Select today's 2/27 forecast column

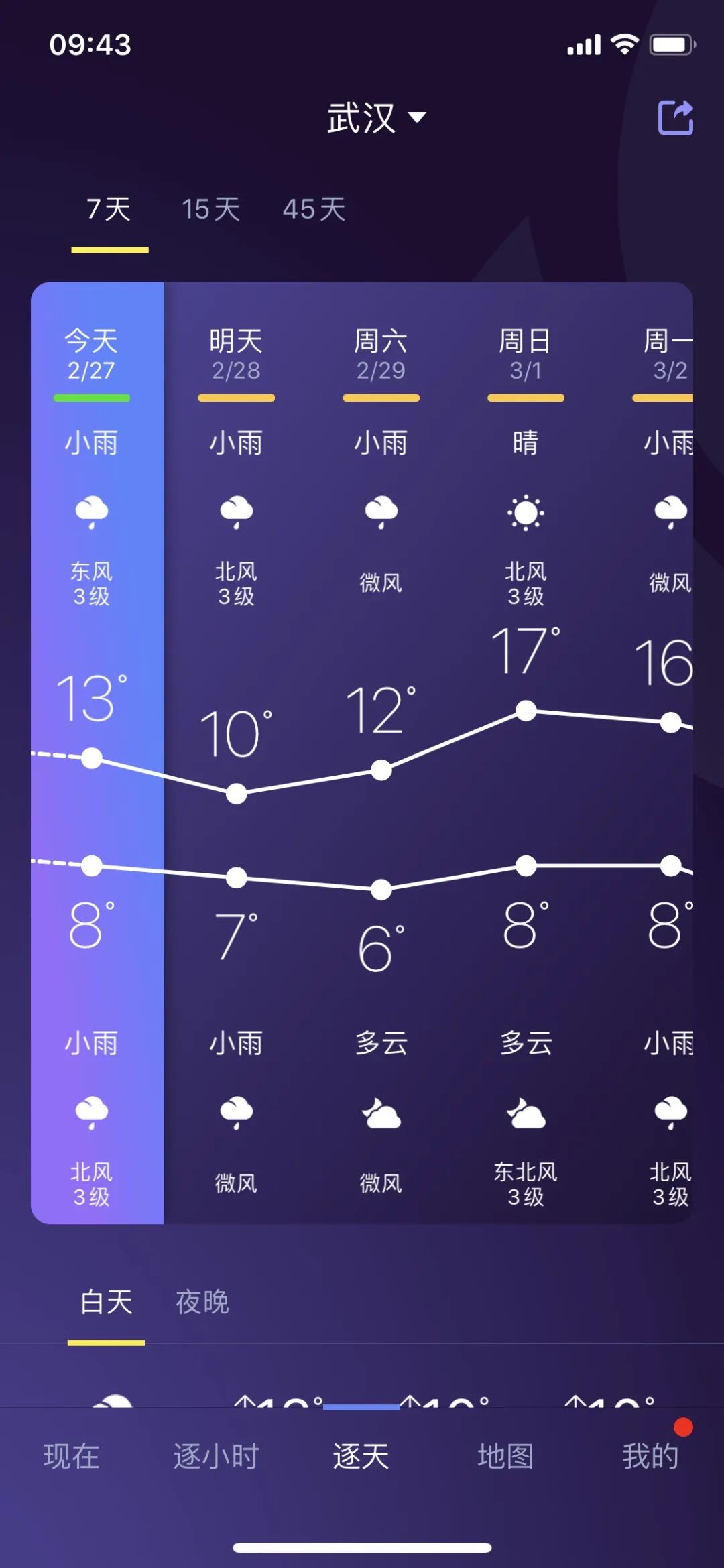pyautogui.click(x=91, y=355)
